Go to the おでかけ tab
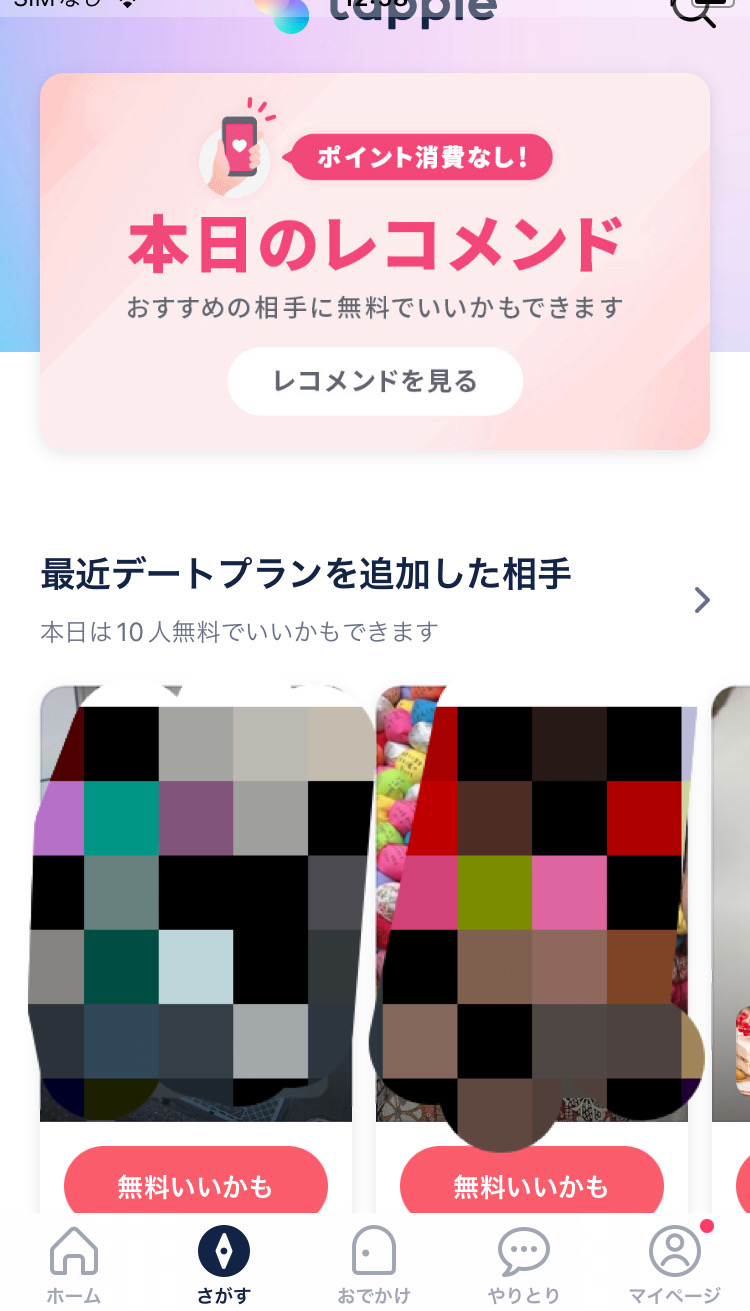 374,1265
